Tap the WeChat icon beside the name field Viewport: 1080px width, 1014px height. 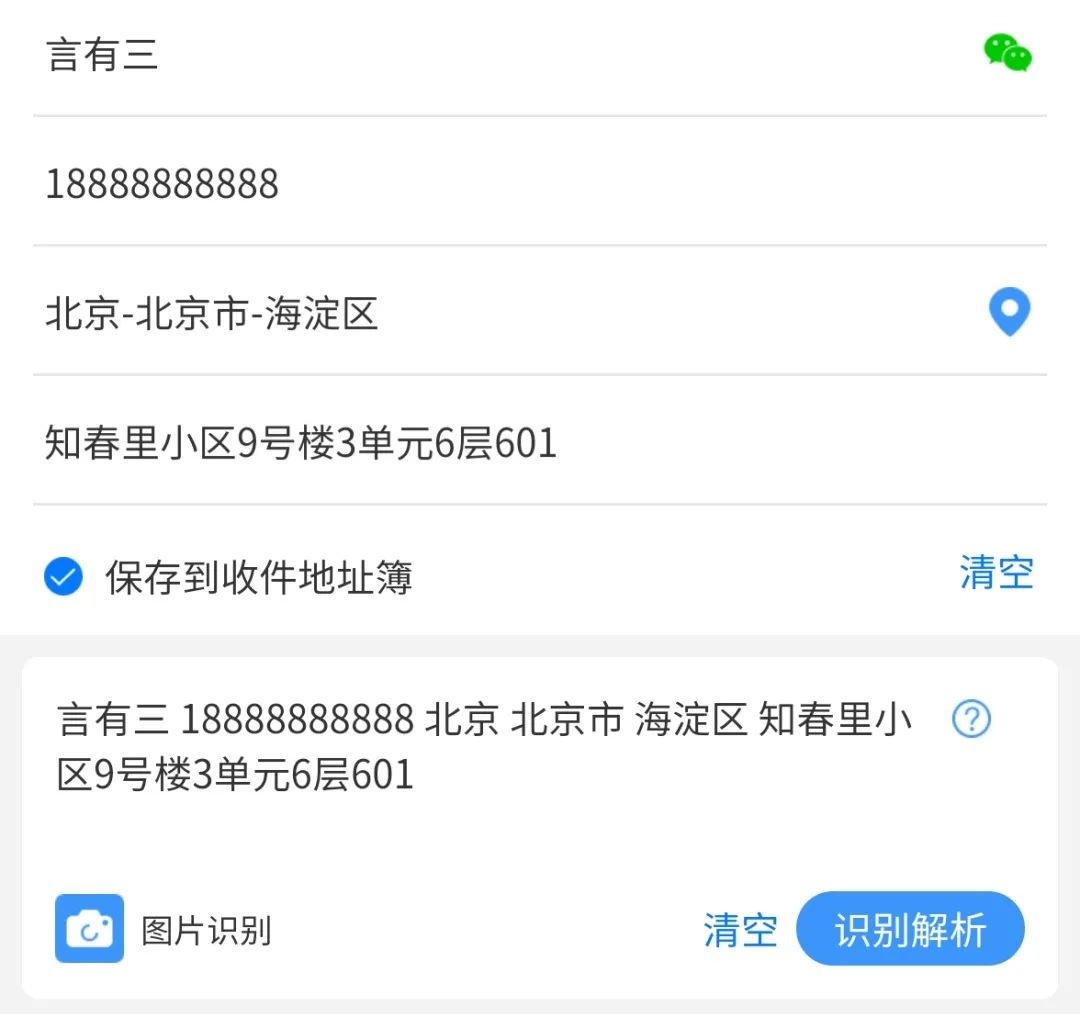pos(1007,53)
